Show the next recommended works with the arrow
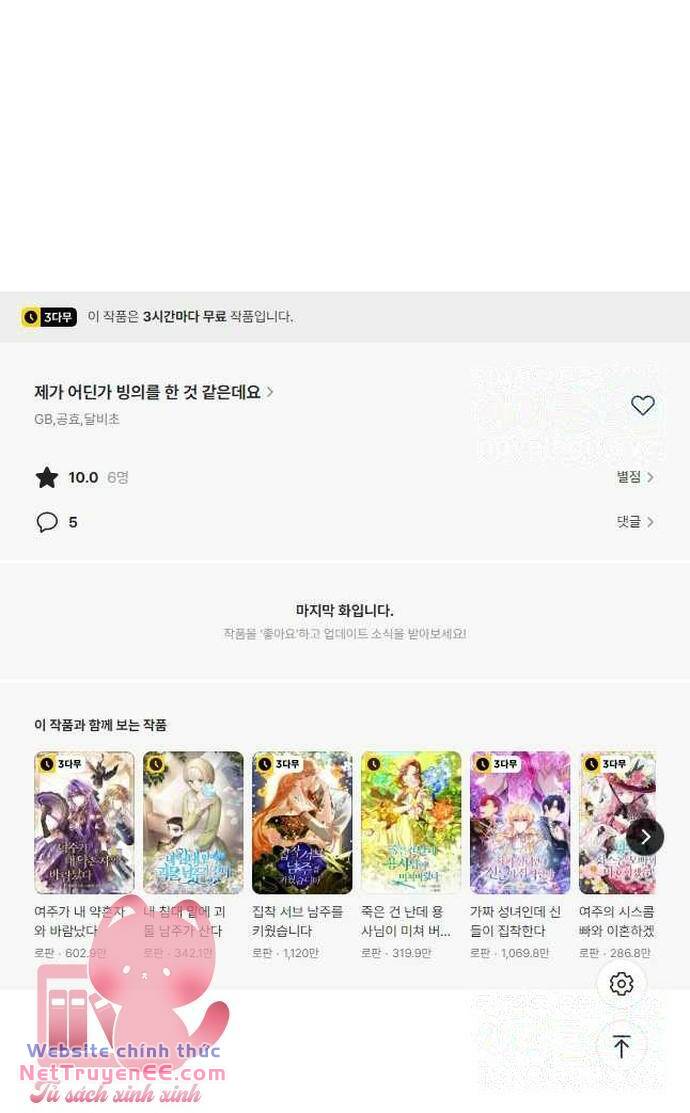This screenshot has width=690, height=1113. pos(645,836)
